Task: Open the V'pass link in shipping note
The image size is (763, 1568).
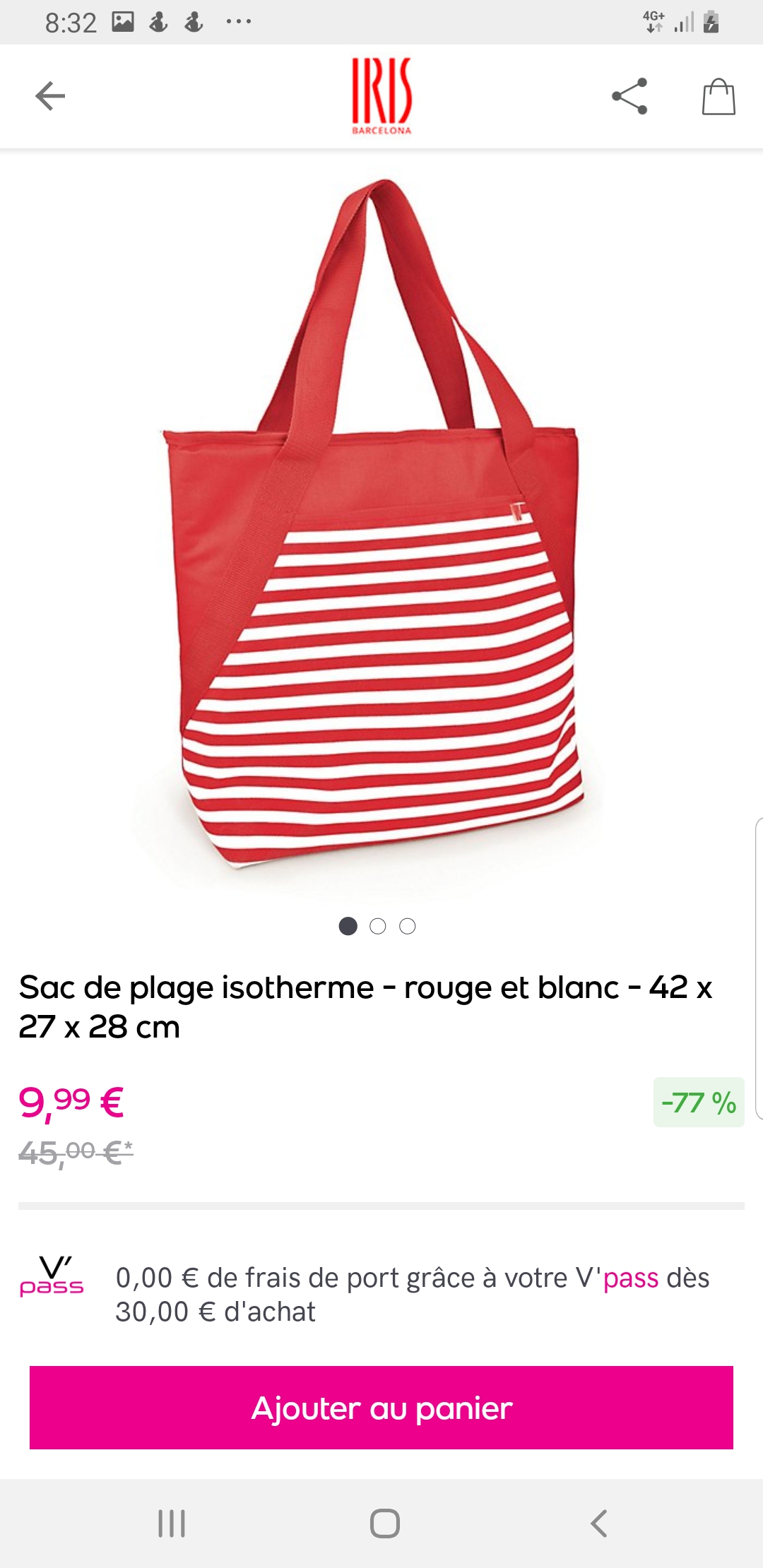Action: click(x=630, y=1278)
